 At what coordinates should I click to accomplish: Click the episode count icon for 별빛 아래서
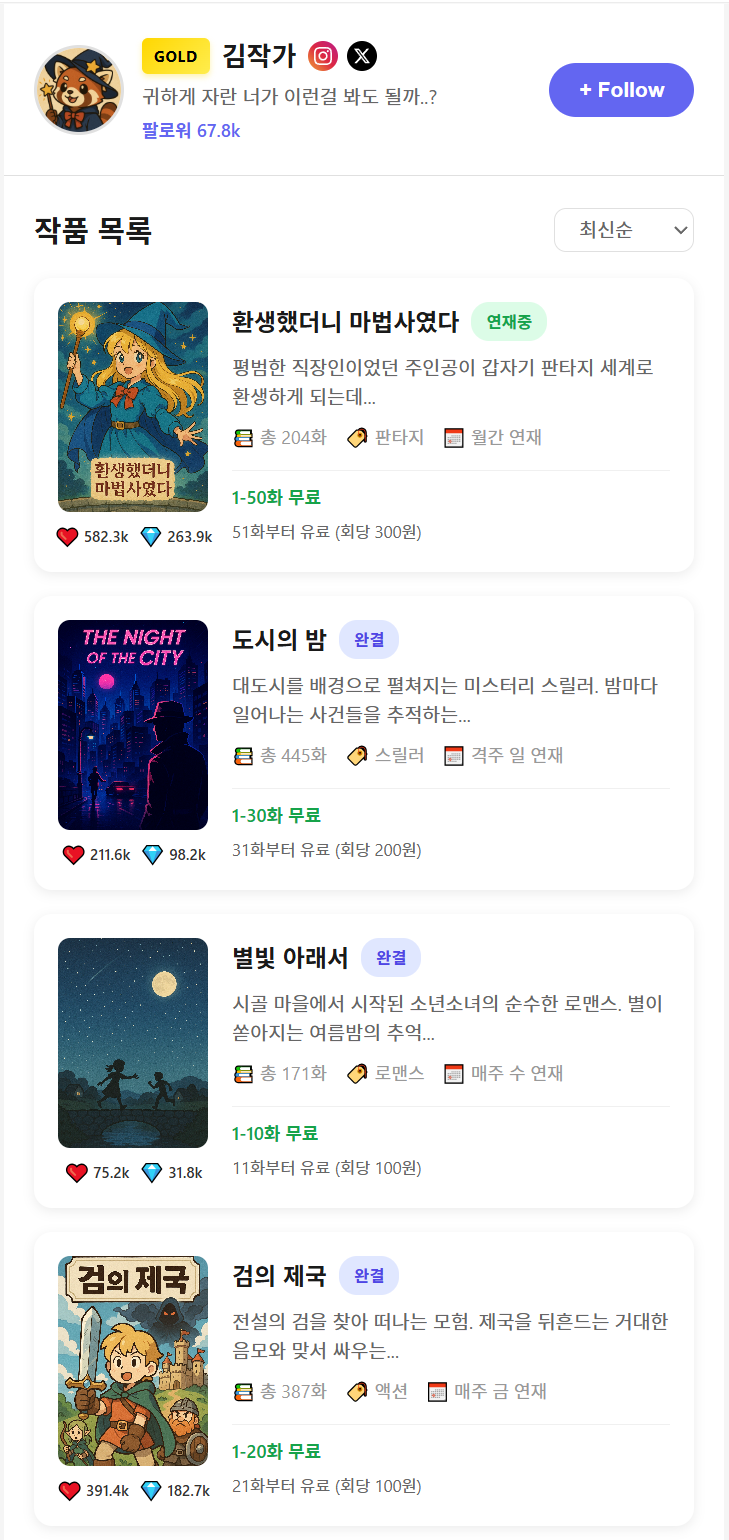tap(244, 1073)
